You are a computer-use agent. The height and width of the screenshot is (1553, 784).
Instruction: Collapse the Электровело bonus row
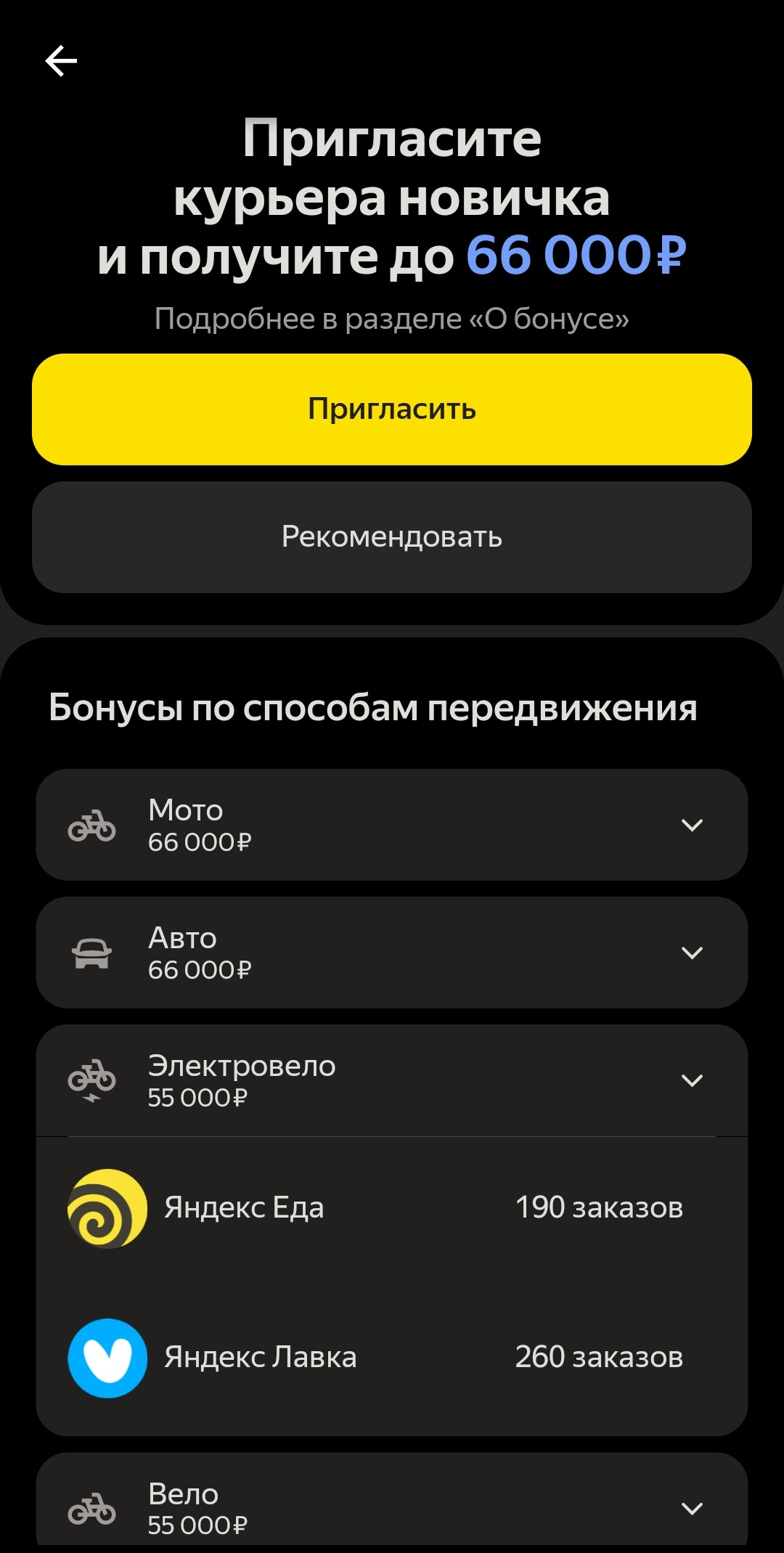392,1080
